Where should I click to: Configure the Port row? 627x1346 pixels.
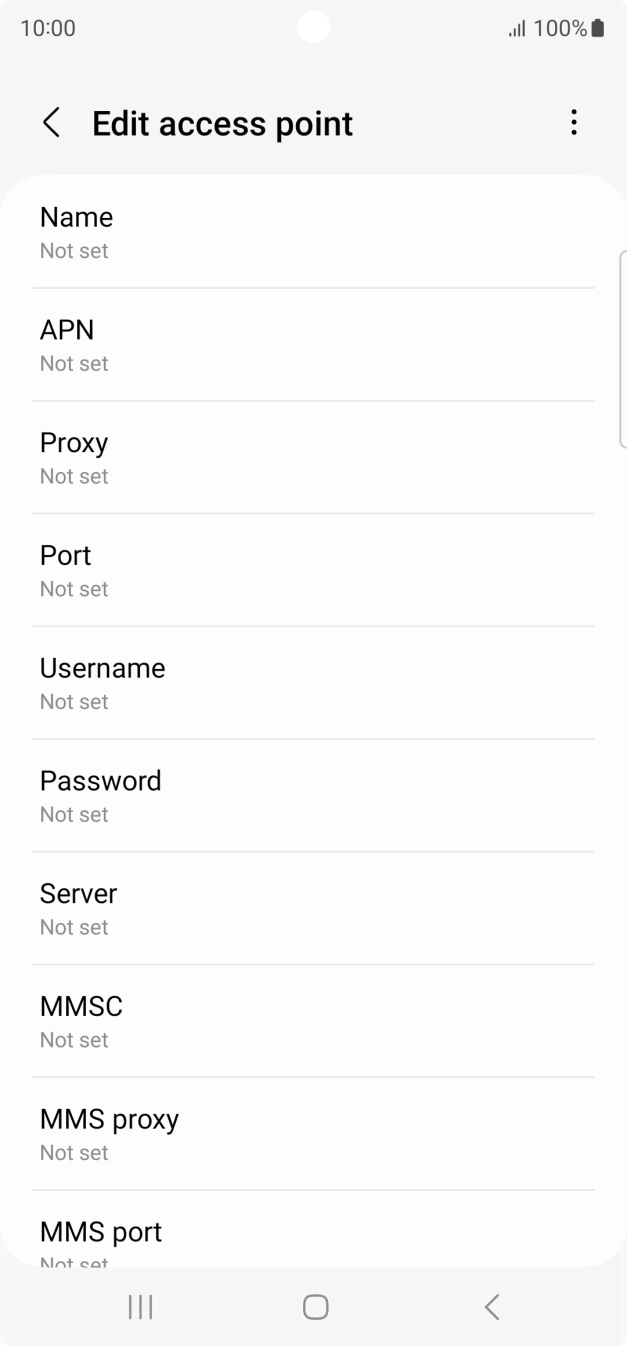click(313, 571)
